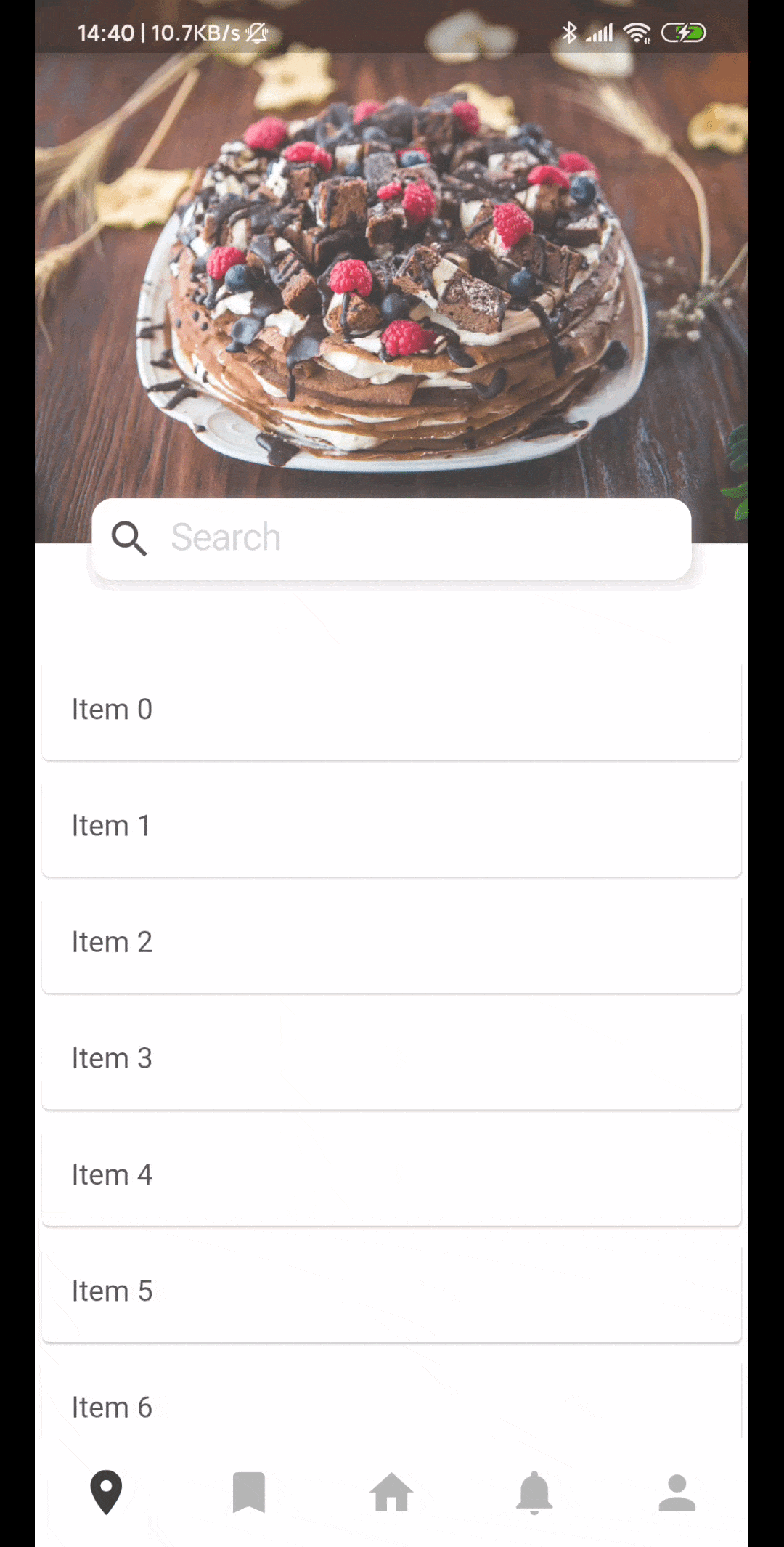Switch to the location pin tab

(x=106, y=1493)
